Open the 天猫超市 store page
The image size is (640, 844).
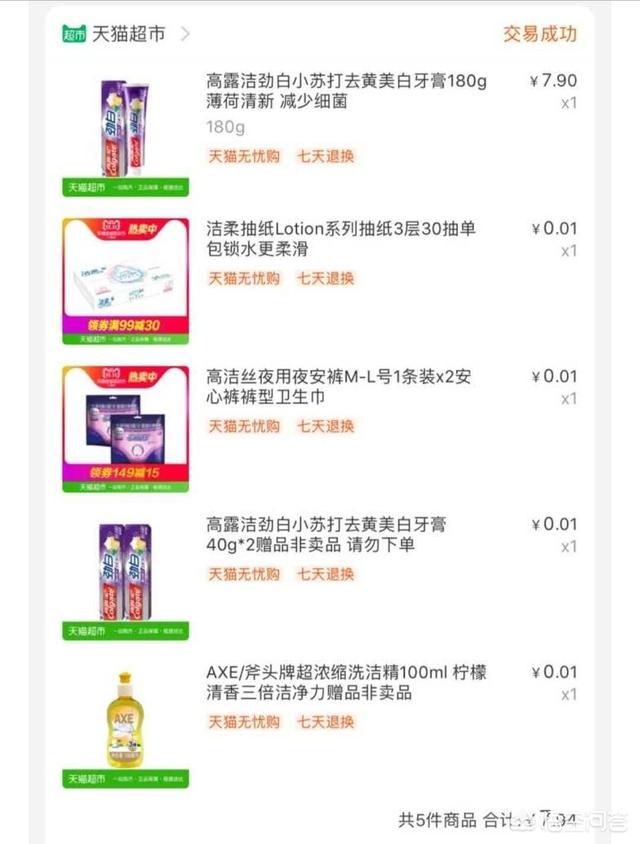click(127, 34)
